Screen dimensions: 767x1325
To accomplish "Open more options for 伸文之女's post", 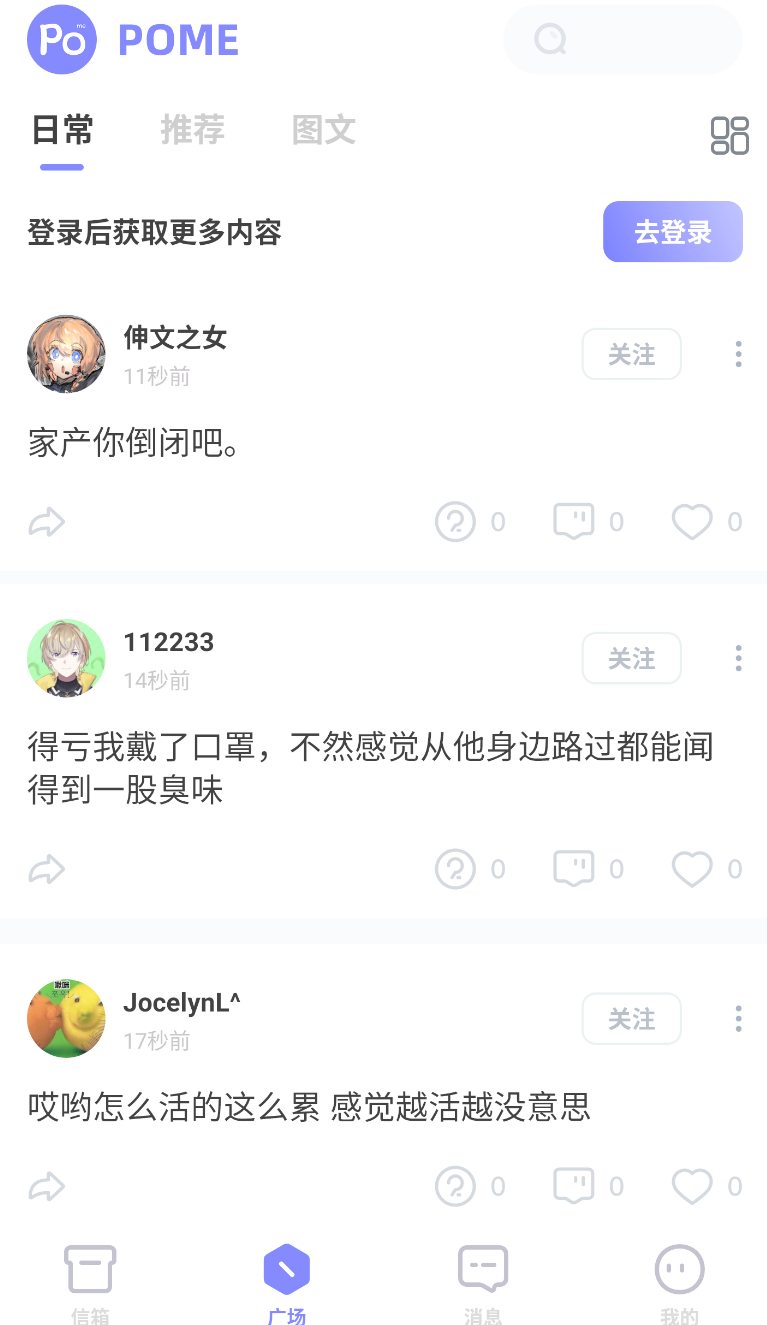I will 738,354.
